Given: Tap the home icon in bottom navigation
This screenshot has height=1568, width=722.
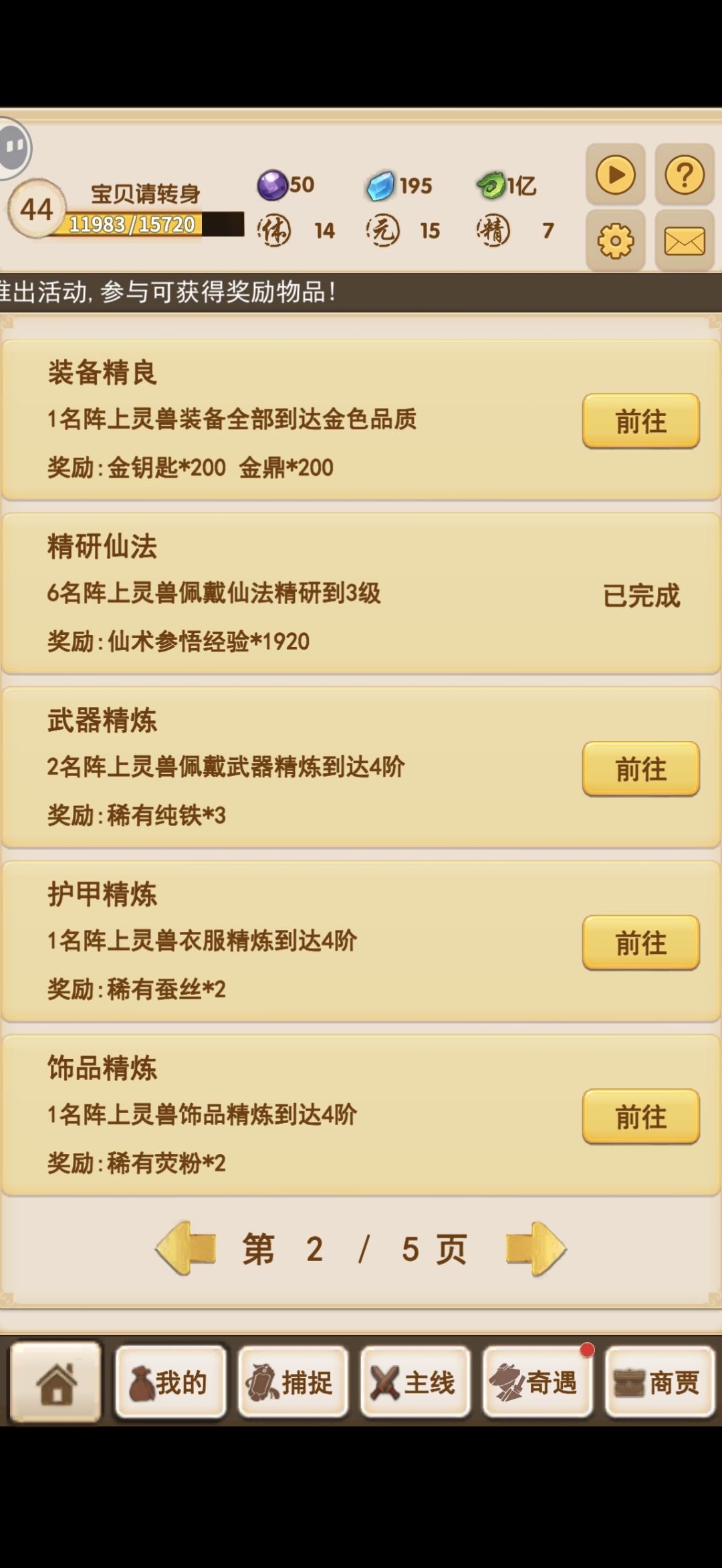Looking at the screenshot, I should 55,1381.
